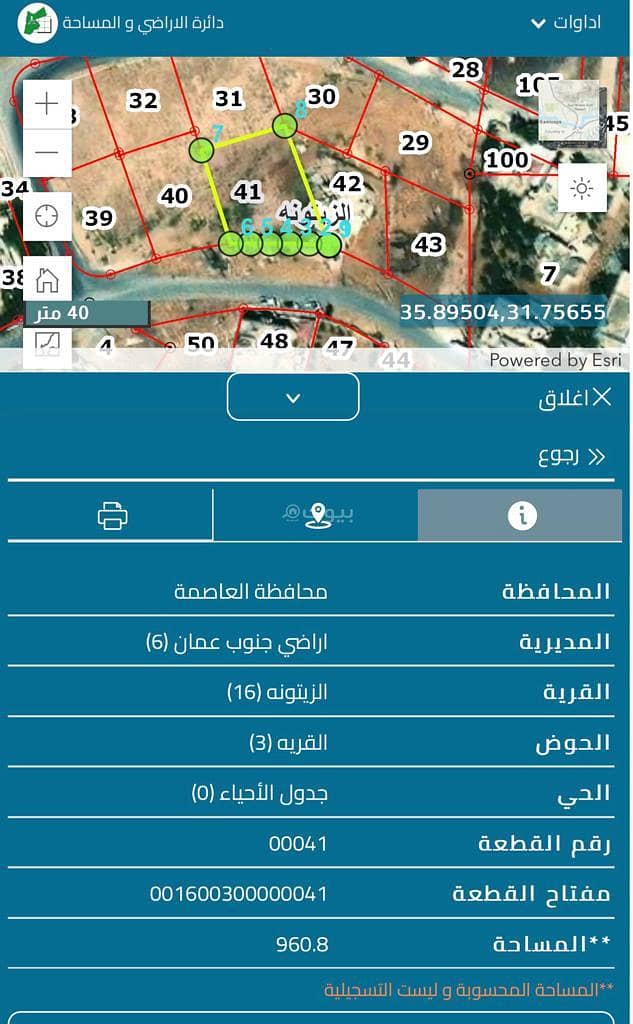Image resolution: width=633 pixels, height=1024 pixels.
Task: Open the Bayut location tab
Action: click(x=316, y=515)
